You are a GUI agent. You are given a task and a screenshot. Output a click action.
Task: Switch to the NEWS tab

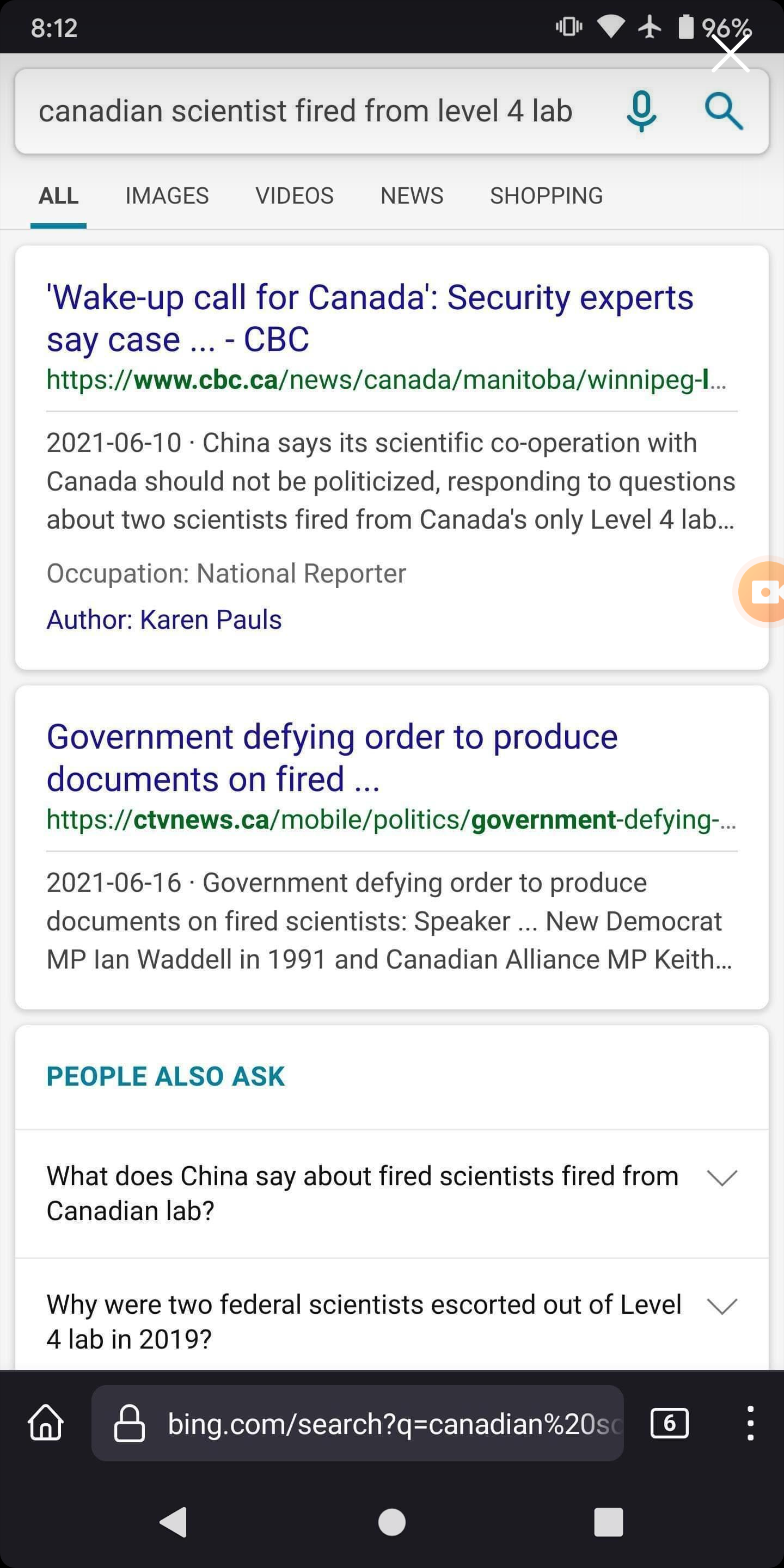(x=412, y=196)
